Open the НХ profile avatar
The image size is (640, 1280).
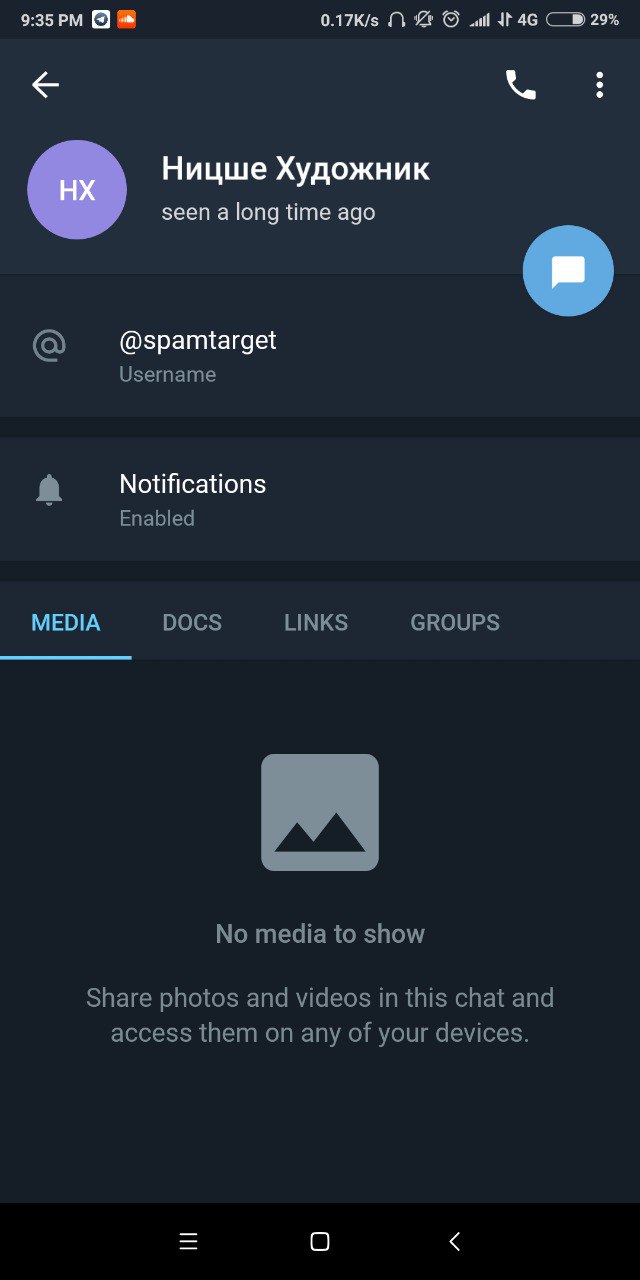click(x=77, y=190)
